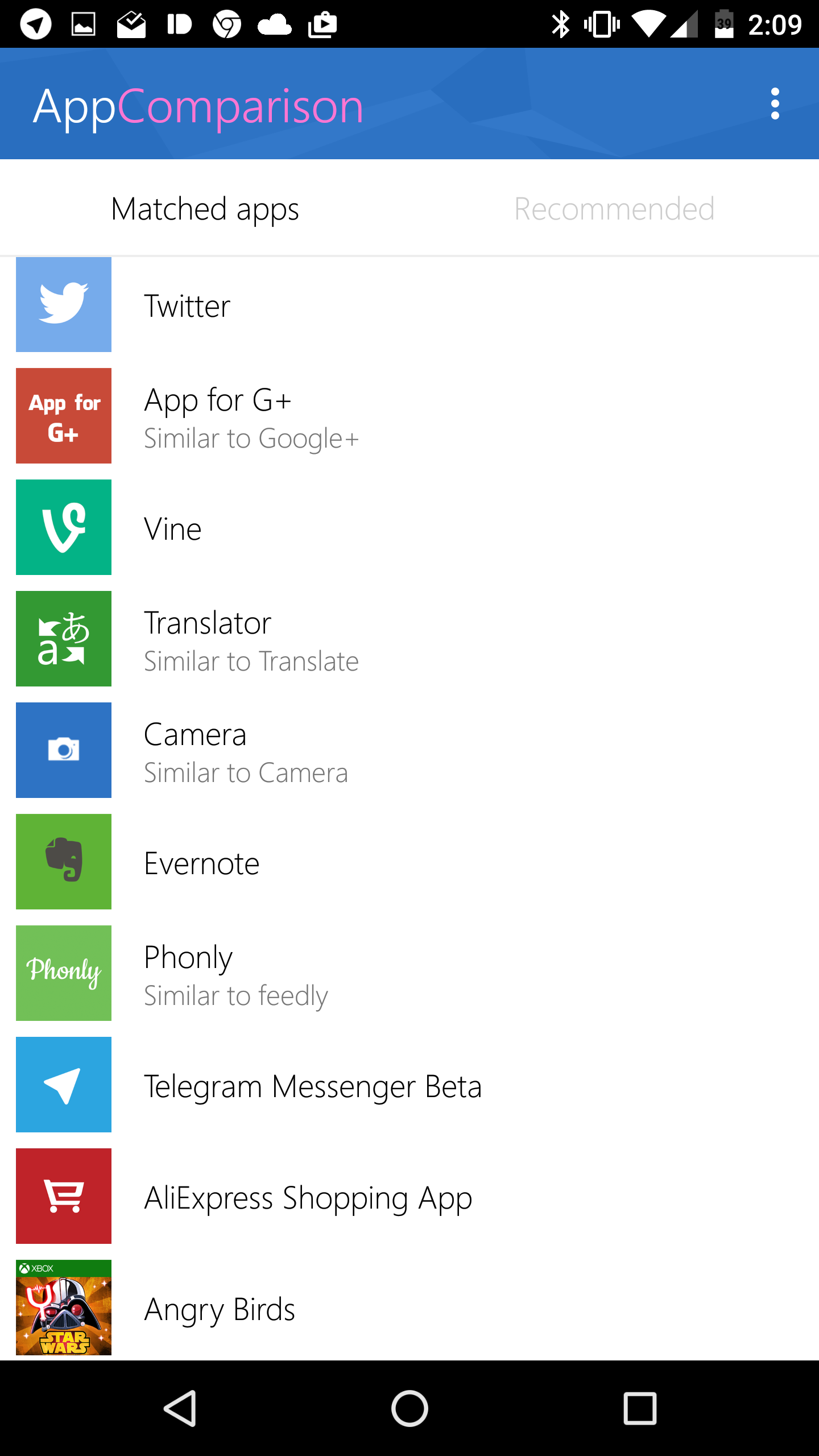
Task: Select Vine from the list
Action: pyautogui.click(x=409, y=527)
